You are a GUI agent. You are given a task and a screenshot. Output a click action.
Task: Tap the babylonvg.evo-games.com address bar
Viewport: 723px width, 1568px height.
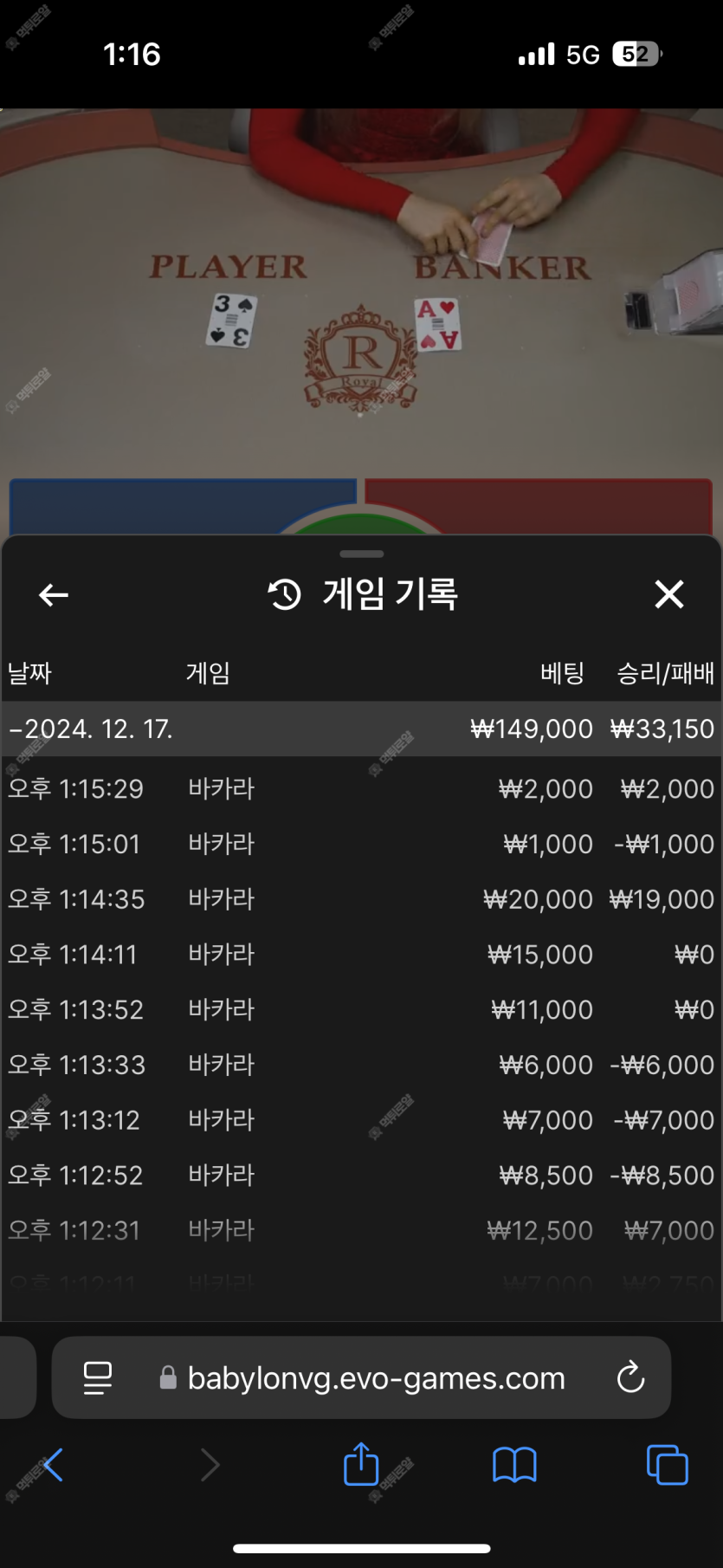click(x=375, y=1378)
